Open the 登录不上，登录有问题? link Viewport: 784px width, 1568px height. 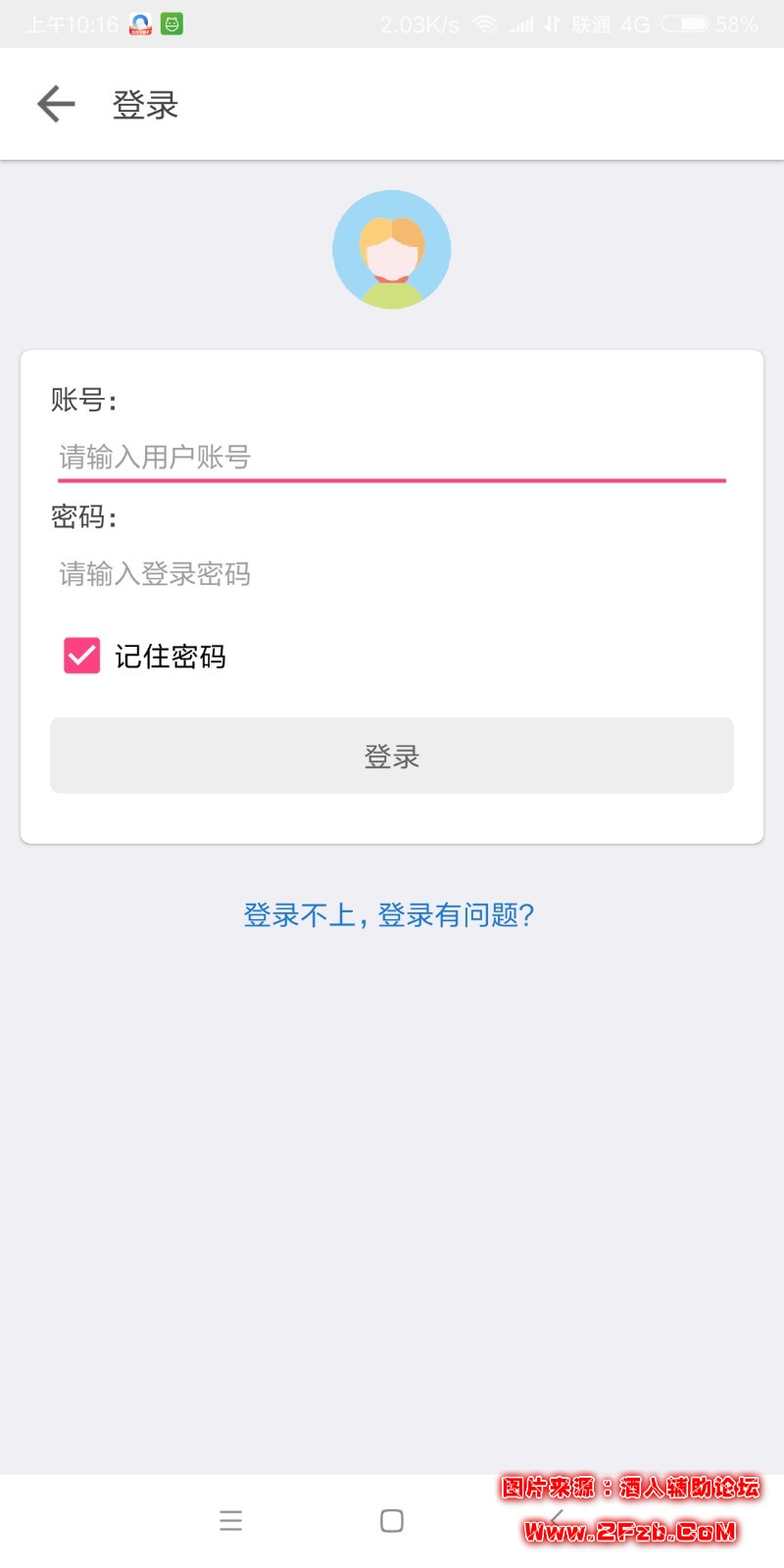tap(389, 915)
